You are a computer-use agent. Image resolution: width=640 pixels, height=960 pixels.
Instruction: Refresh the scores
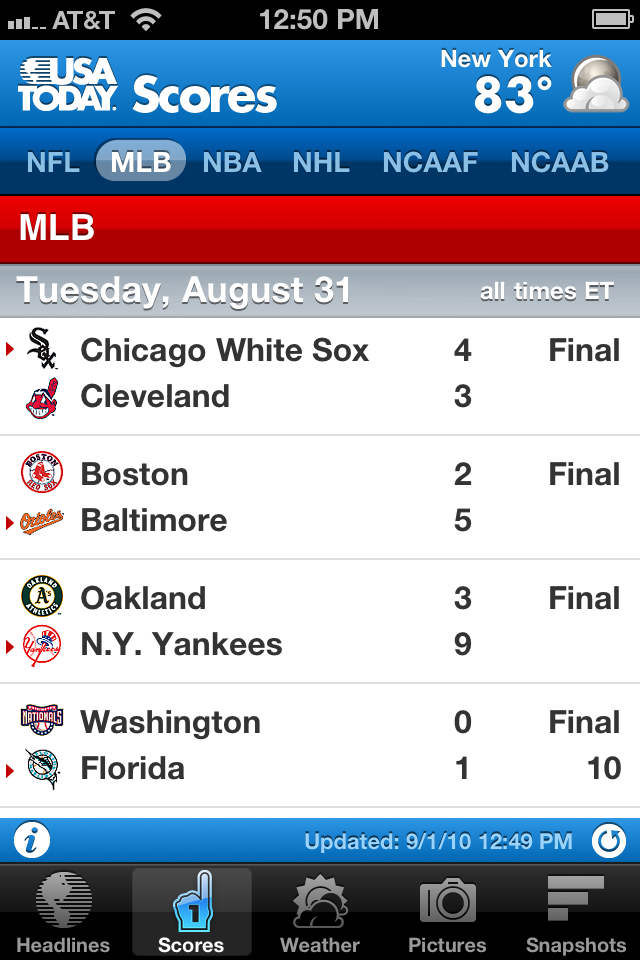pos(608,841)
